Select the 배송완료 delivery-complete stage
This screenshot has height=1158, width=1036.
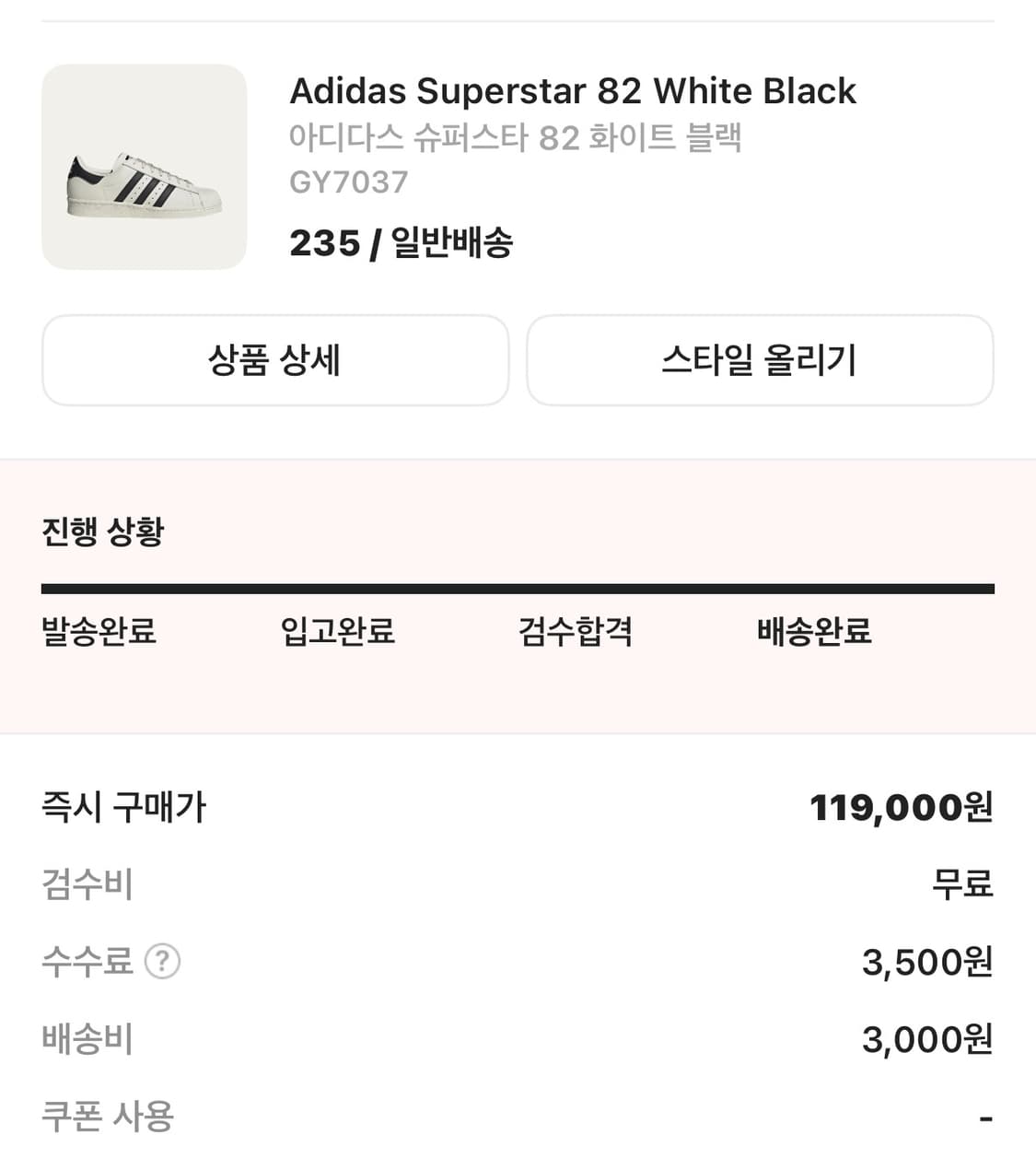click(x=811, y=632)
